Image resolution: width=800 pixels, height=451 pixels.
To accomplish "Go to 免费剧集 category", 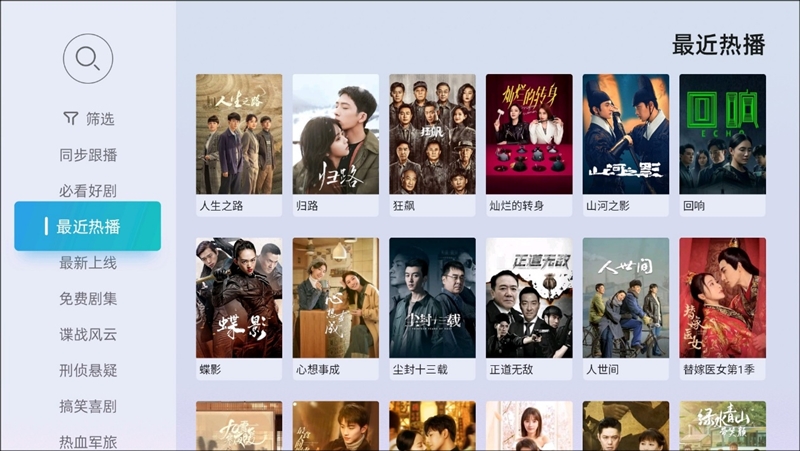I will (x=88, y=298).
